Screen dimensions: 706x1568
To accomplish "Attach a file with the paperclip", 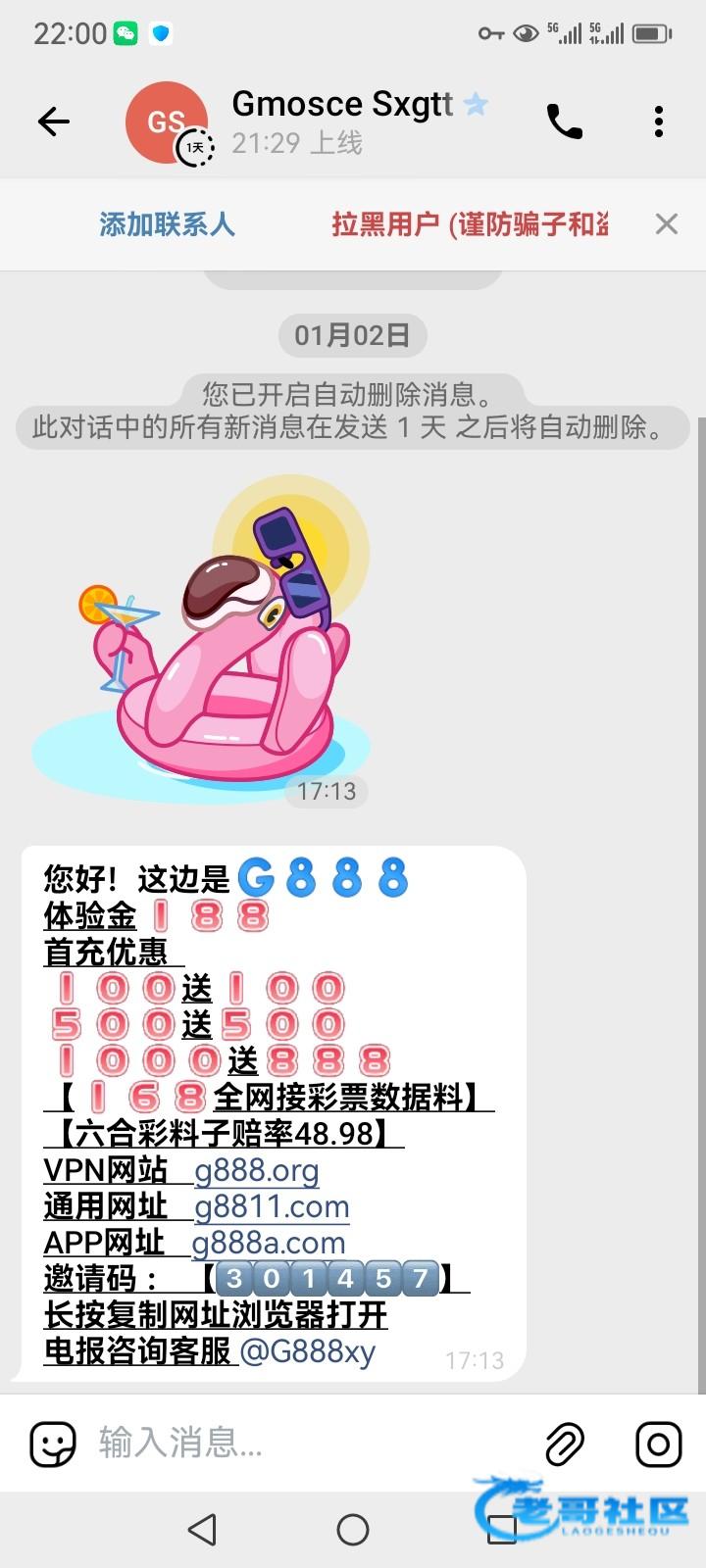I will point(565,1444).
